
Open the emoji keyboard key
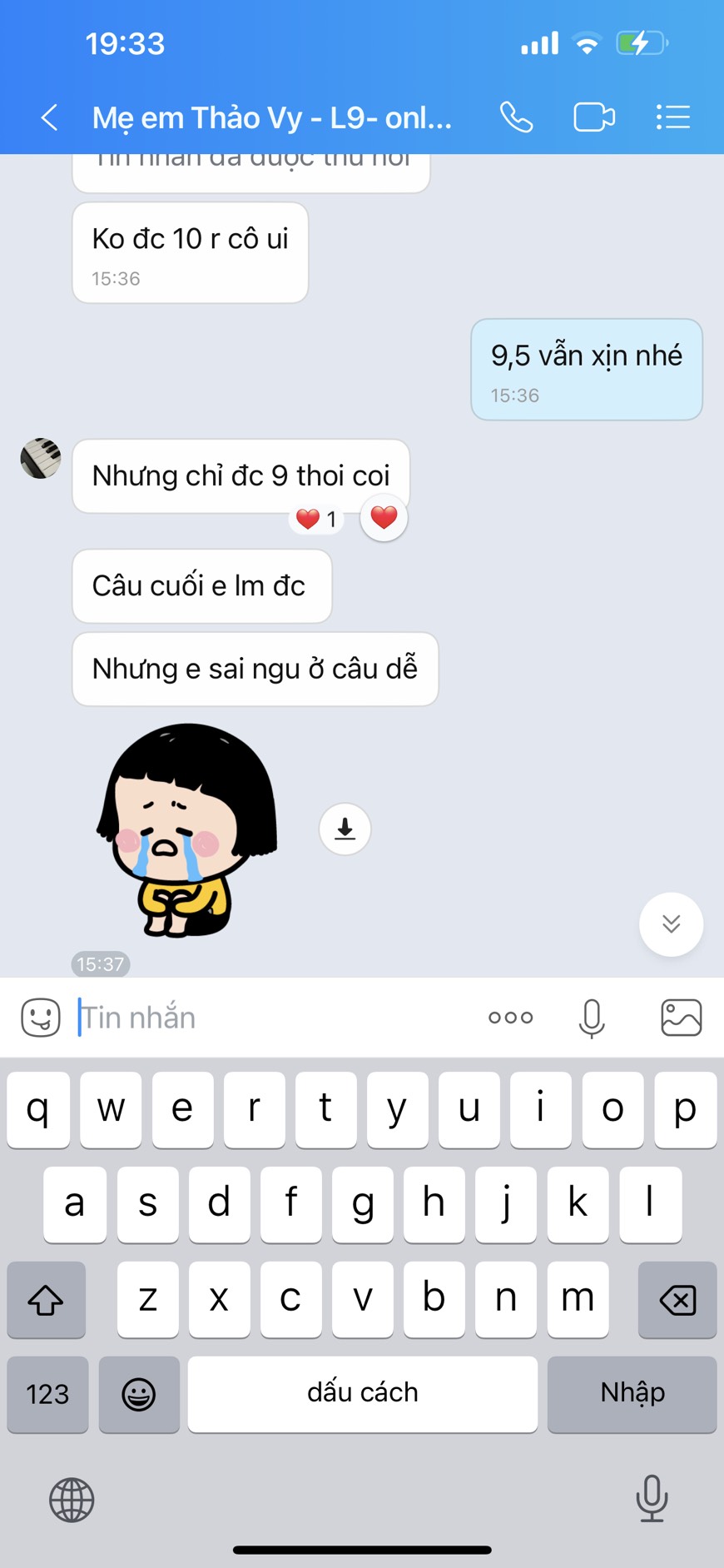click(139, 1394)
